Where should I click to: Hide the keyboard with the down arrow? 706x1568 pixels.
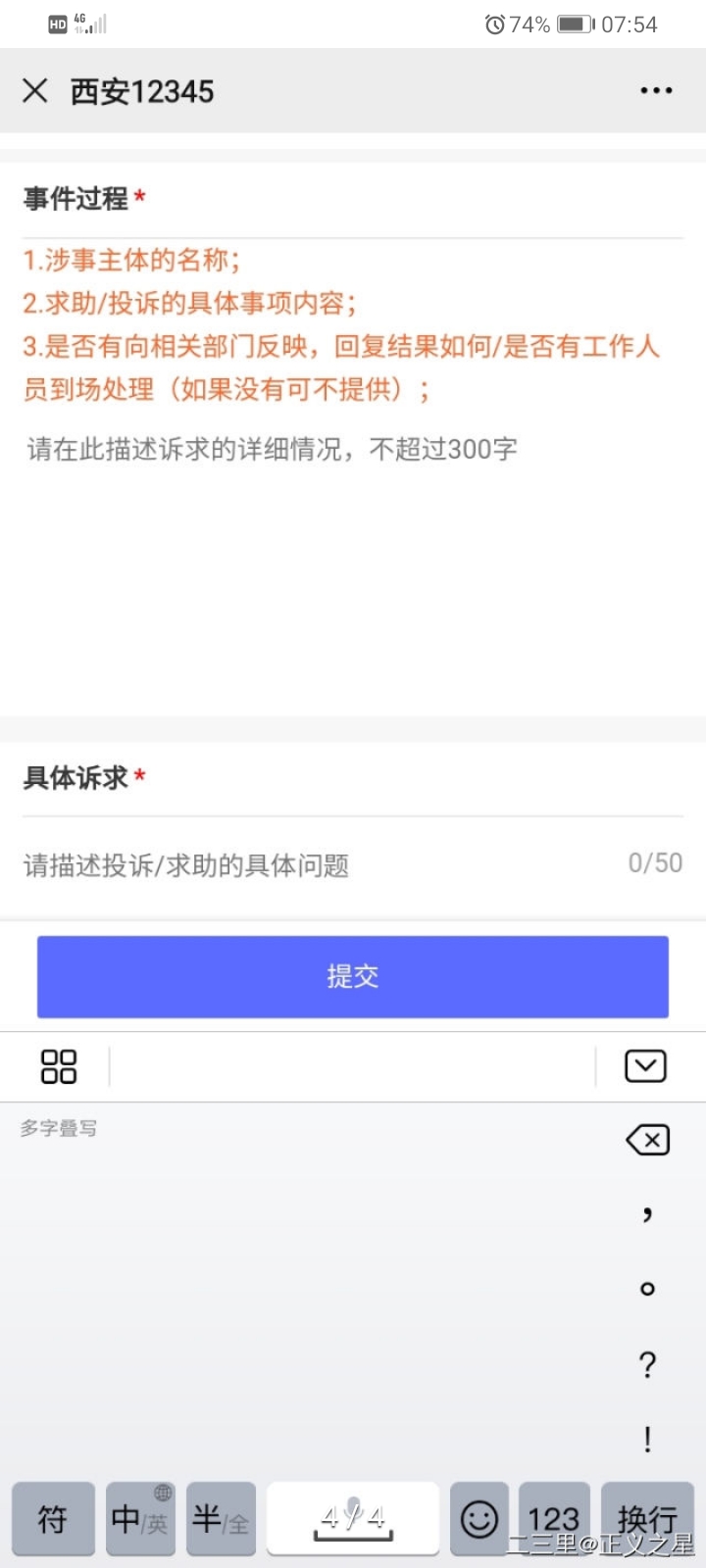(645, 1066)
